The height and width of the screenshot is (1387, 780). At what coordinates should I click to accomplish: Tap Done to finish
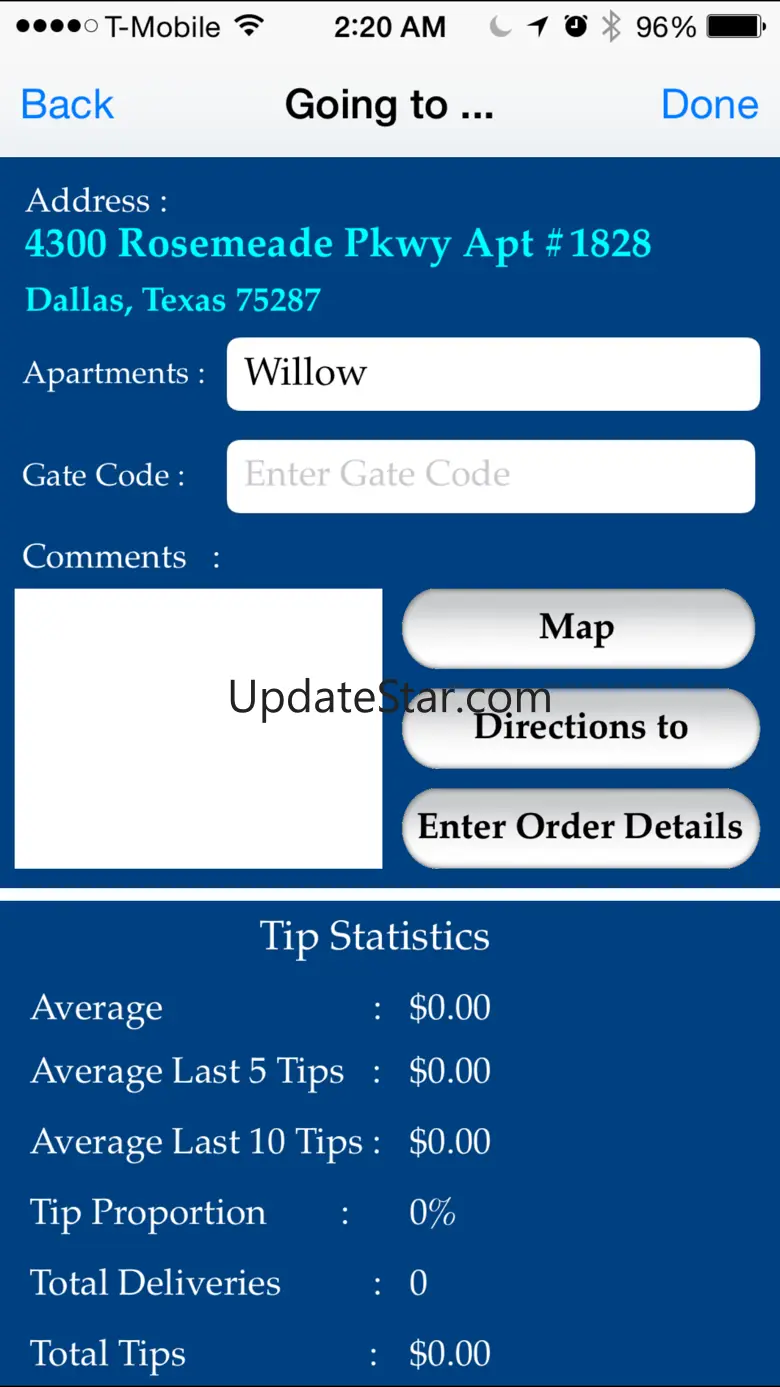pyautogui.click(x=710, y=105)
